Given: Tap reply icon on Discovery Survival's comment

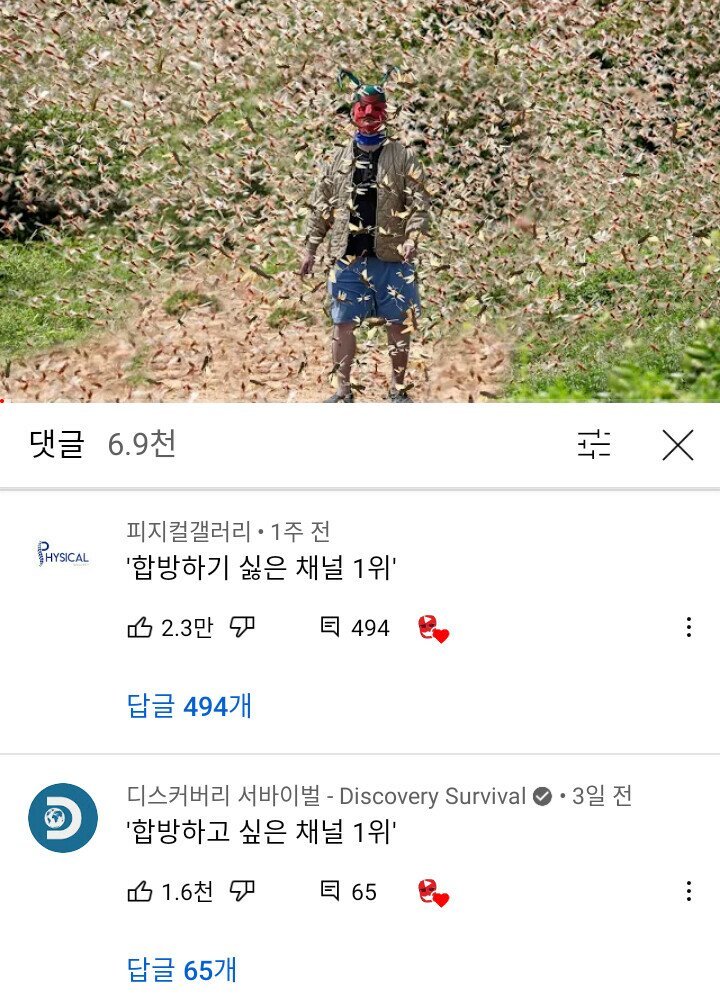Looking at the screenshot, I should [x=330, y=891].
